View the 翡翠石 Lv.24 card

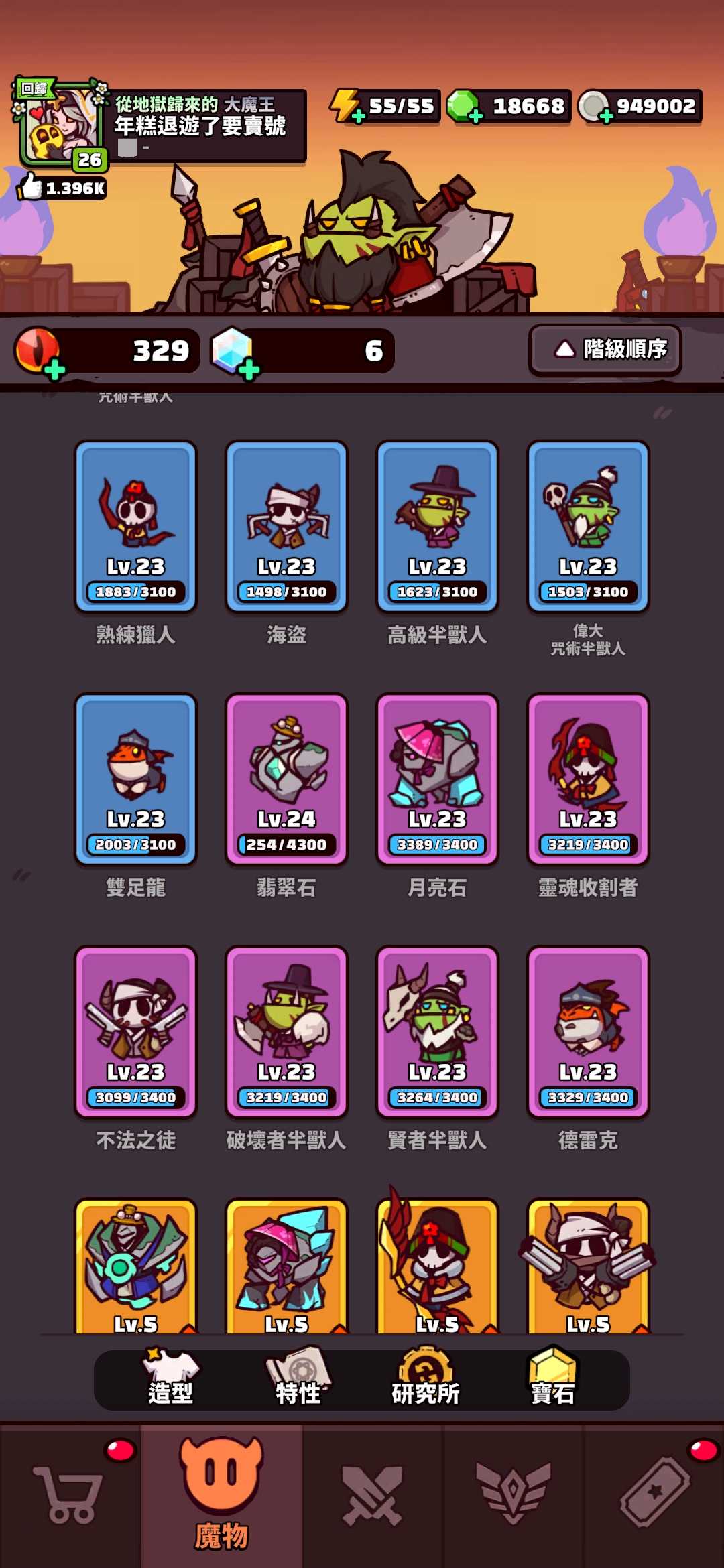click(286, 779)
